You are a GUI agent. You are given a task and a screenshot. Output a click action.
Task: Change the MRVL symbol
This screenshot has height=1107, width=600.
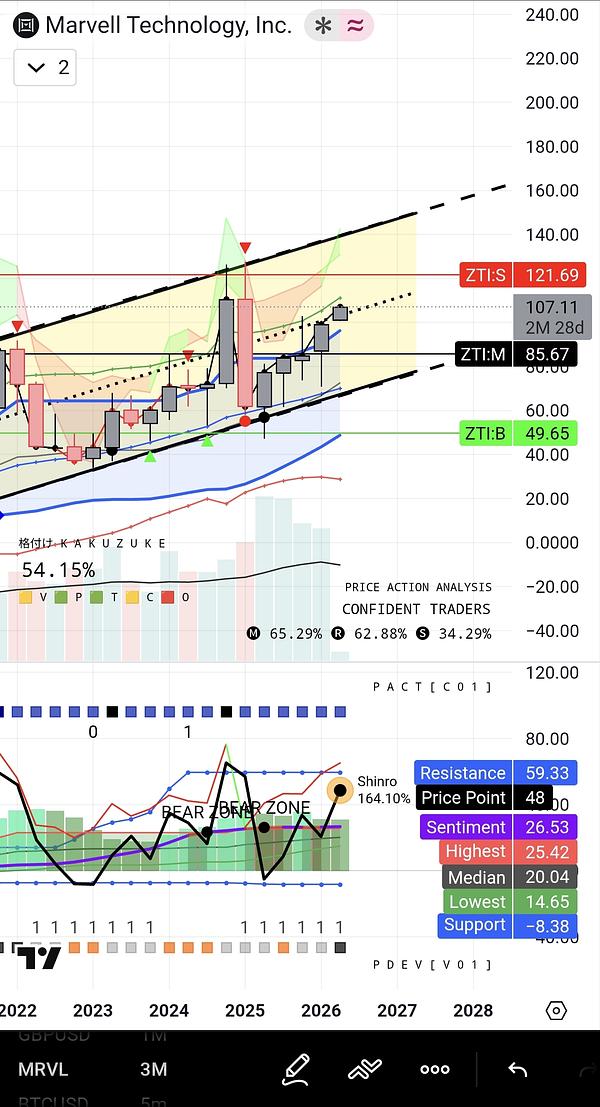[x=44, y=1069]
